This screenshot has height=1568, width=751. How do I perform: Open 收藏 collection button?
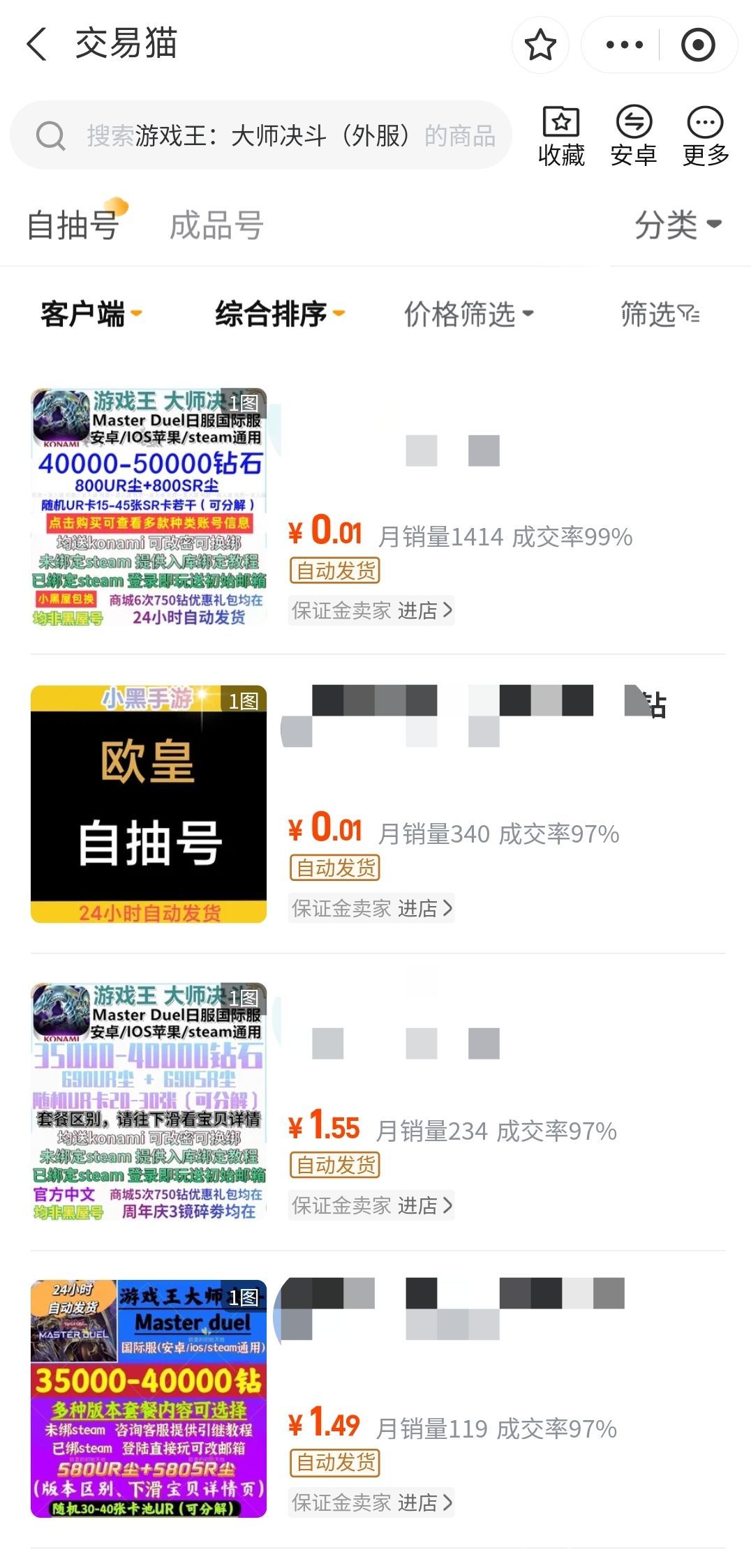coord(561,136)
